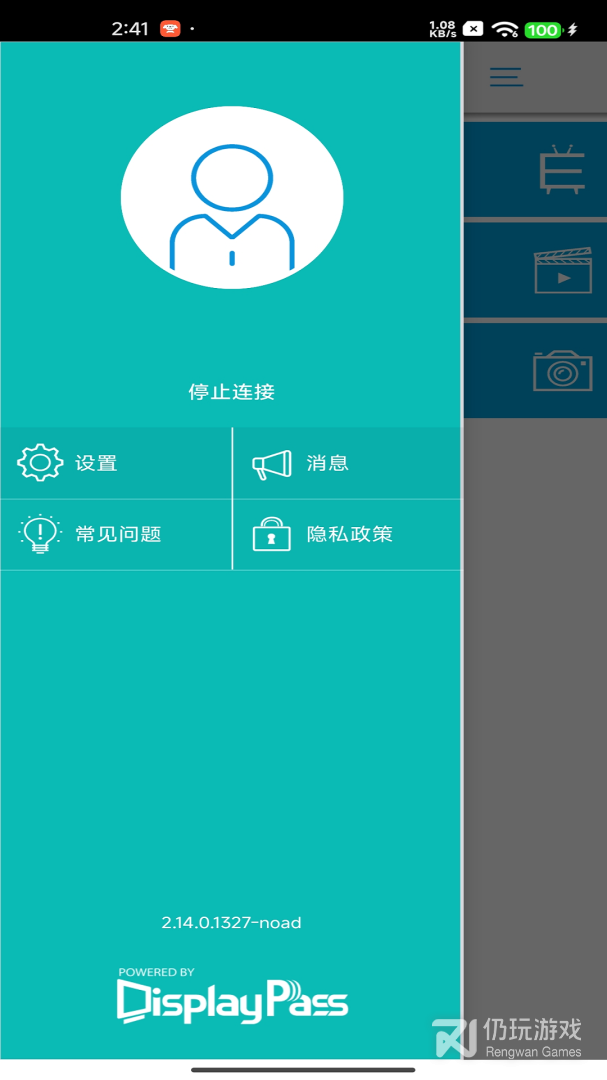Tap 停止连接 to stop the connection
Image resolution: width=607 pixels, height=1080 pixels.
[x=232, y=392]
